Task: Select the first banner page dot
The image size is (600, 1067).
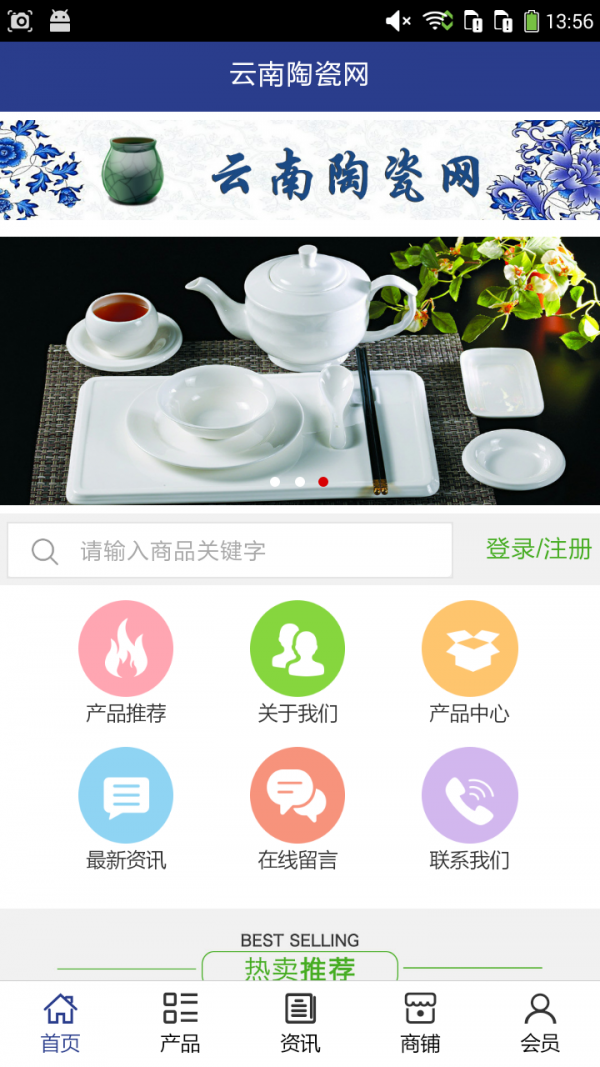Action: [275, 482]
